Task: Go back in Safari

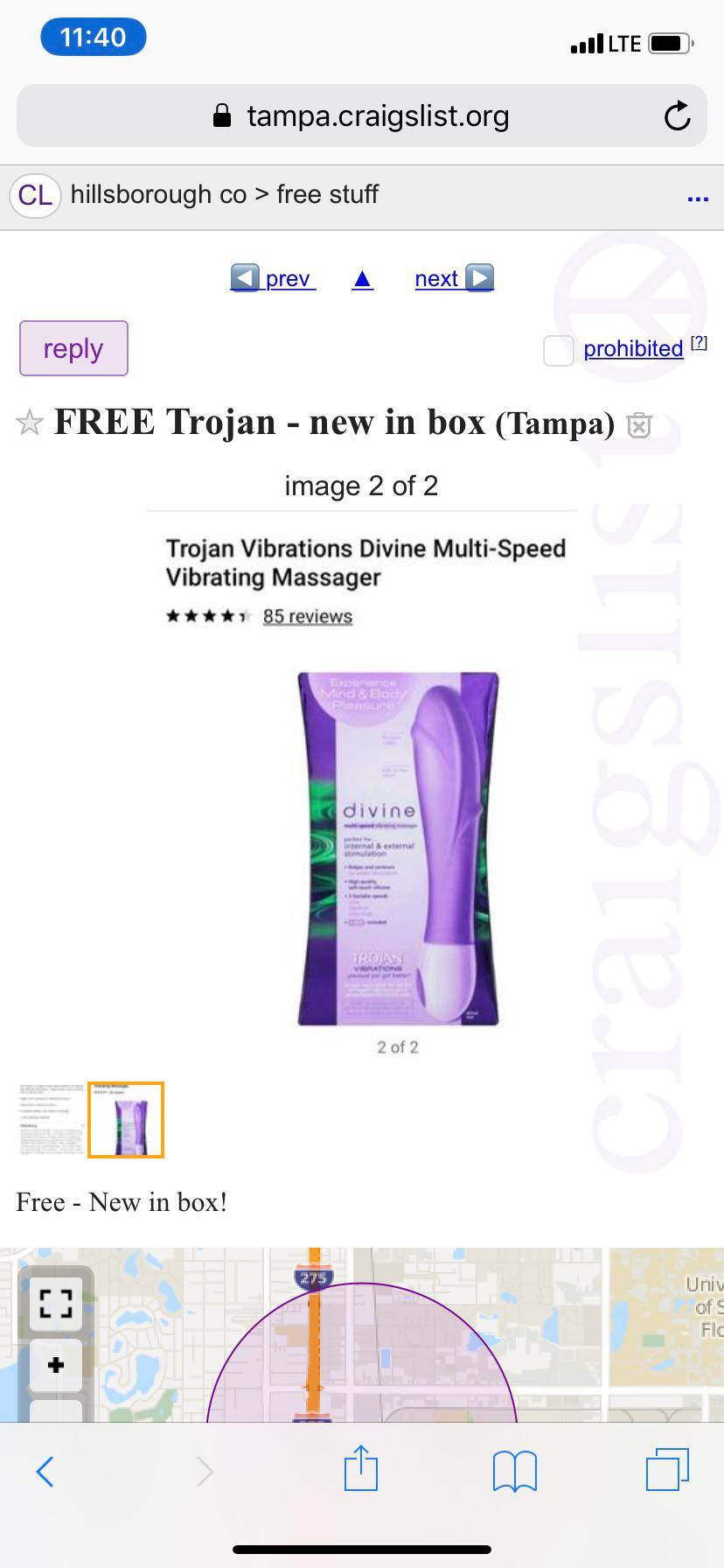Action: tap(45, 1472)
